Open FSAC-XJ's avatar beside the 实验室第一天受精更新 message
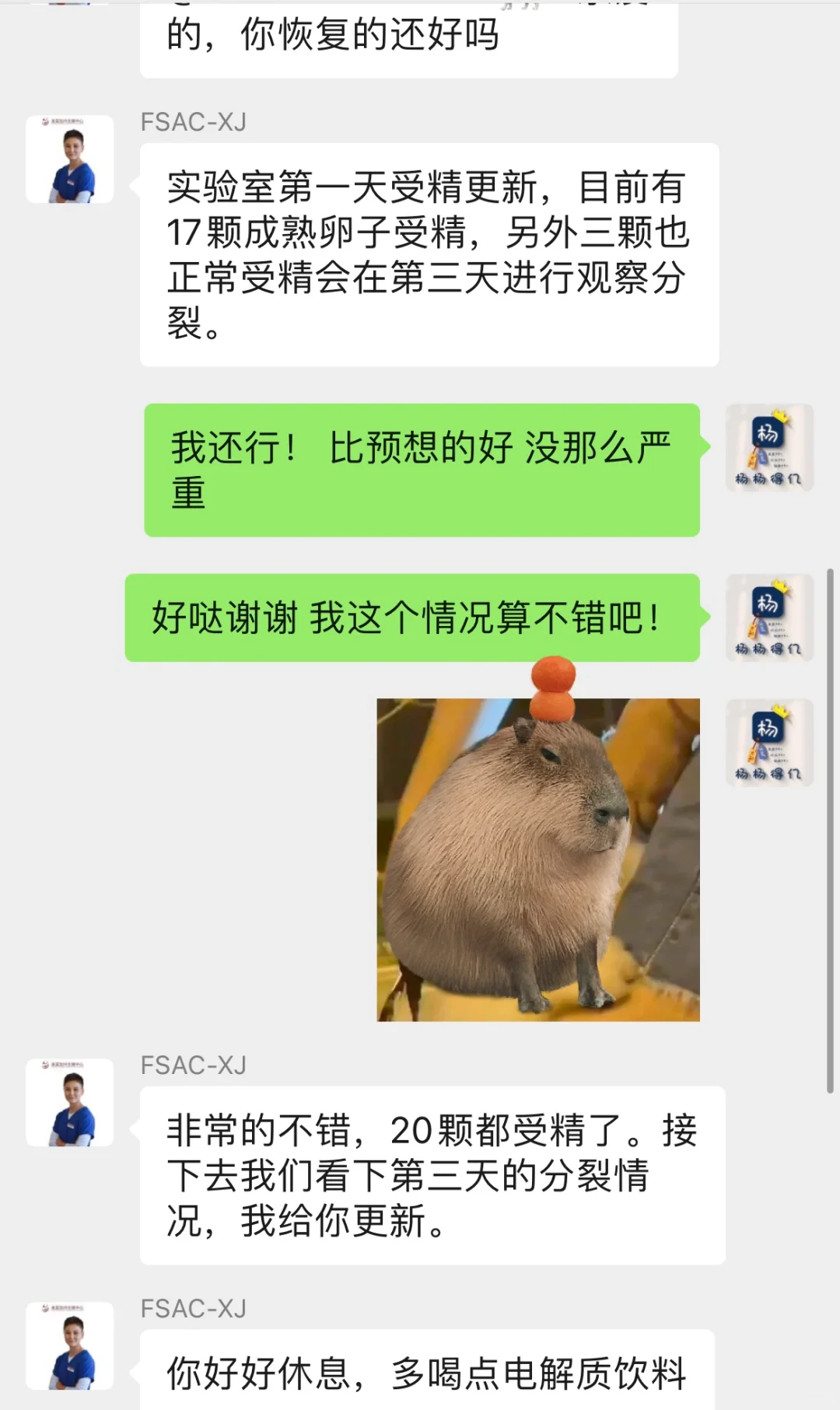 pos(70,159)
